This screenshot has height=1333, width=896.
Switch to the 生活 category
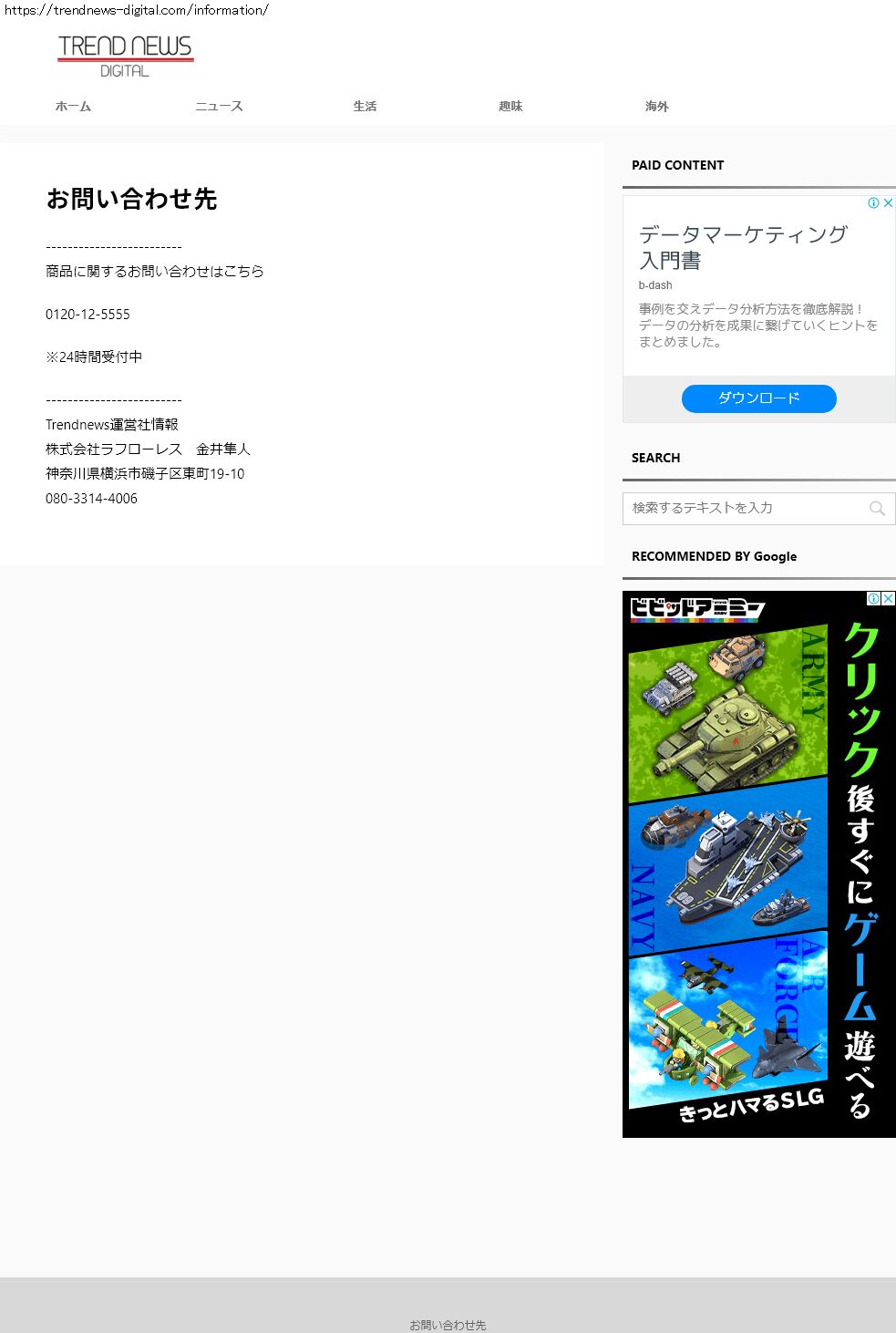click(x=365, y=107)
